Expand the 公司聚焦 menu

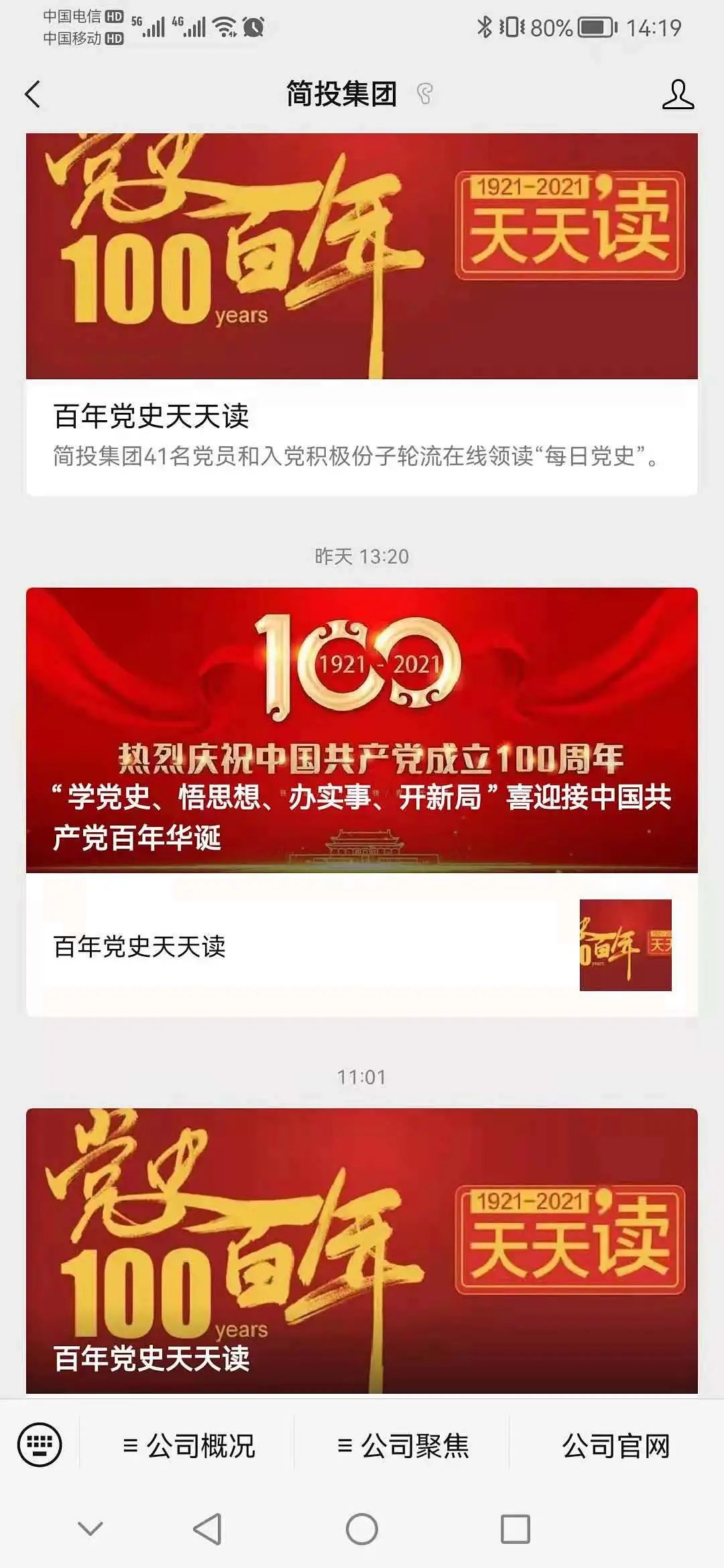[403, 1446]
